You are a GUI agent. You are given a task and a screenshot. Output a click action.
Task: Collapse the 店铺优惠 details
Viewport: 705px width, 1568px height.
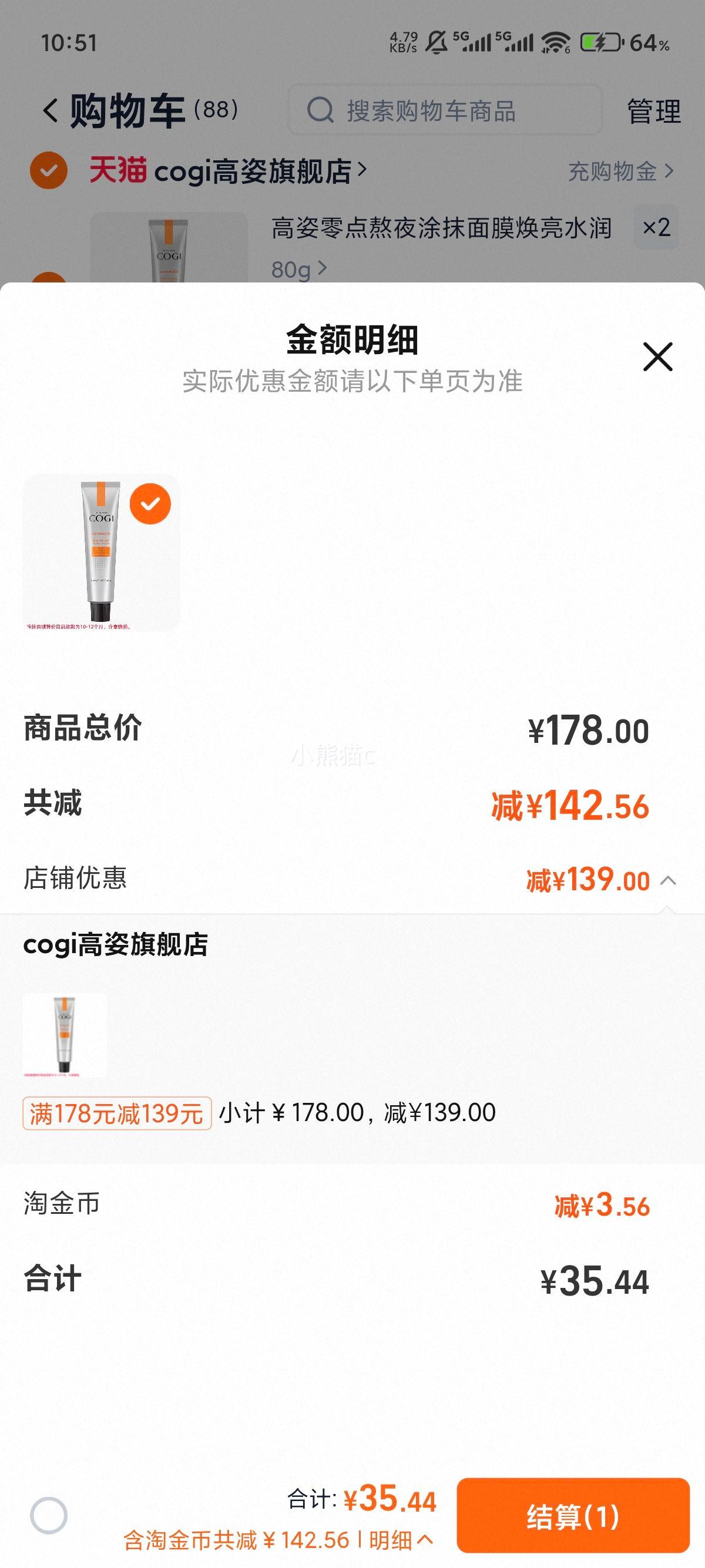pos(668,881)
